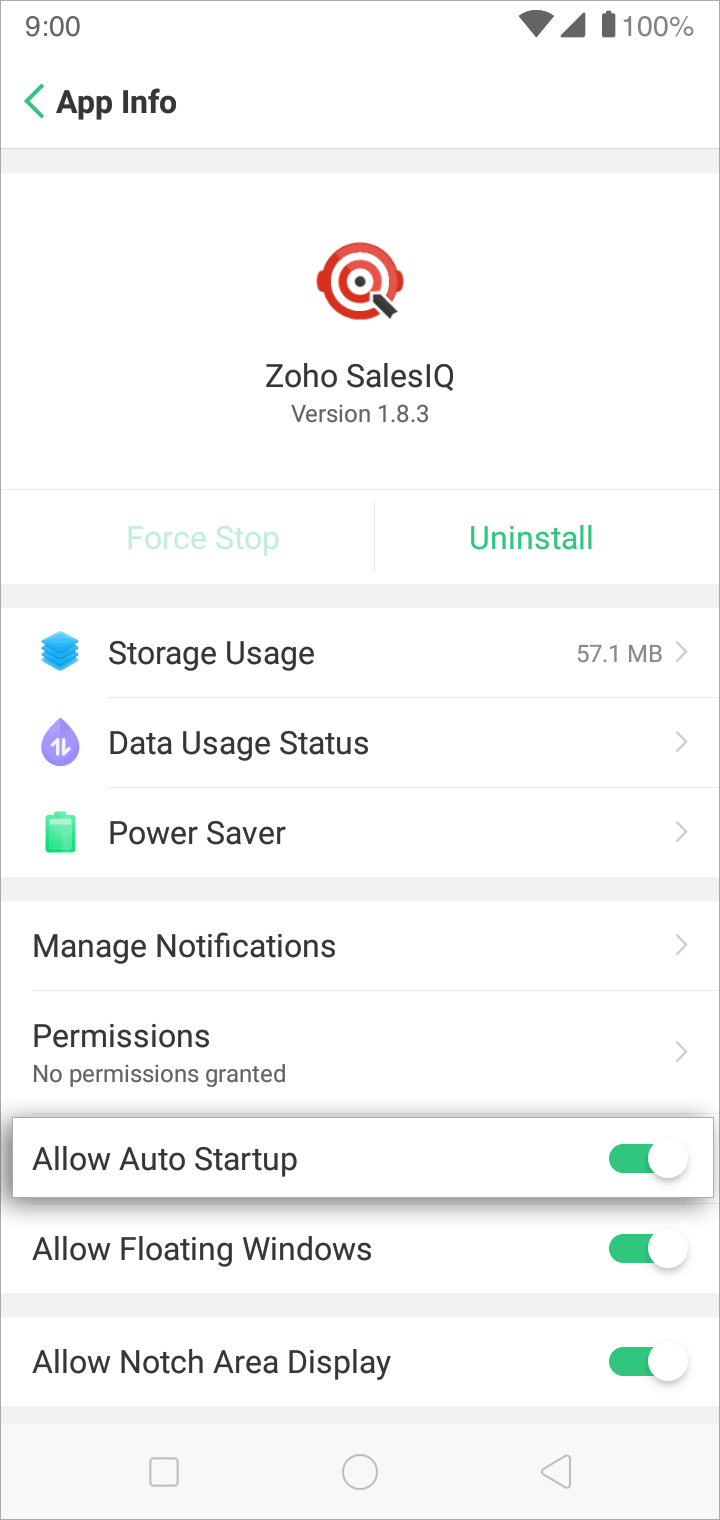Toggle Allow Notch Area Display
The image size is (720, 1520).
(x=648, y=1362)
